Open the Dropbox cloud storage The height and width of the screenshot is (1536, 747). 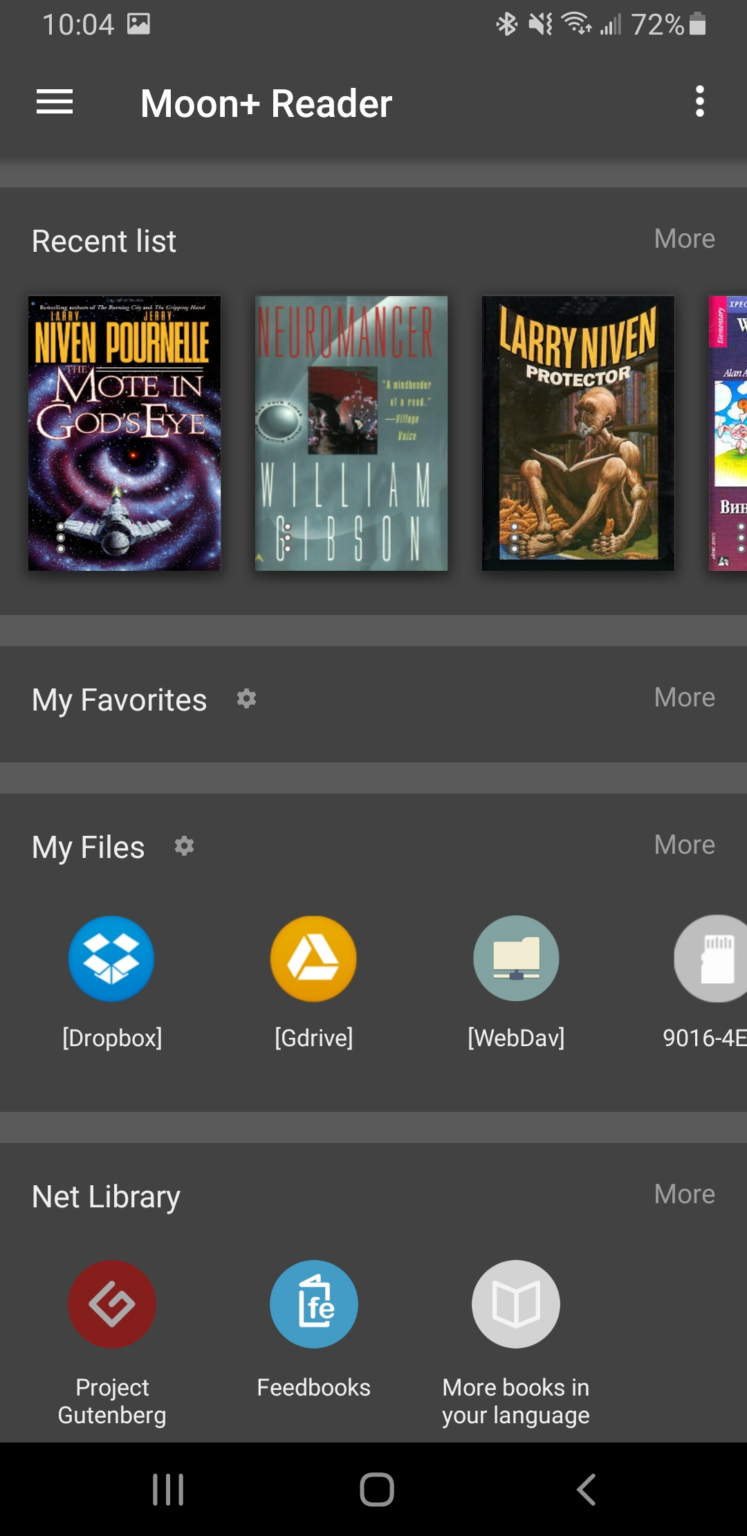(111, 958)
